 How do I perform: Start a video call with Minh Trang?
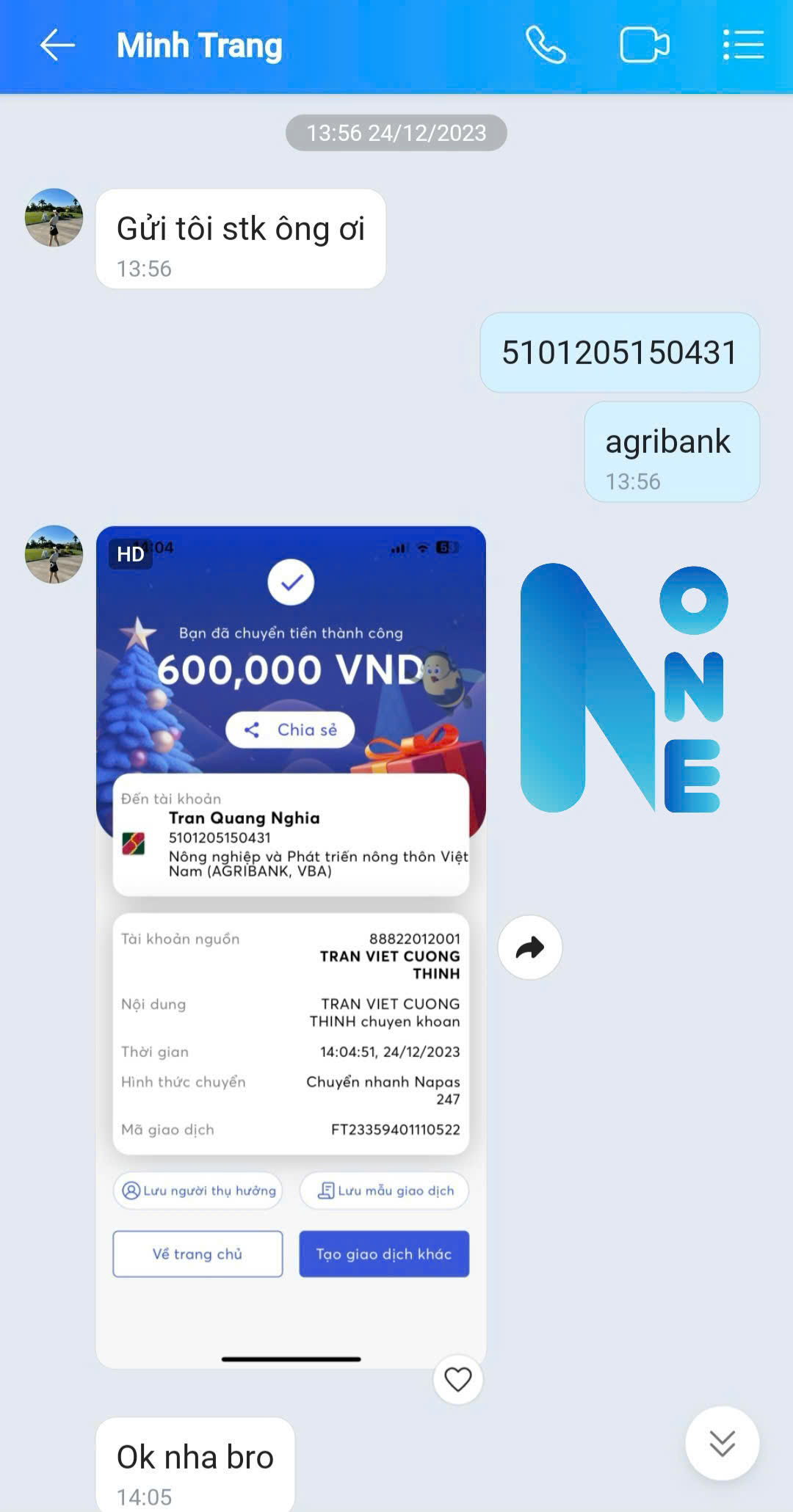[x=645, y=46]
